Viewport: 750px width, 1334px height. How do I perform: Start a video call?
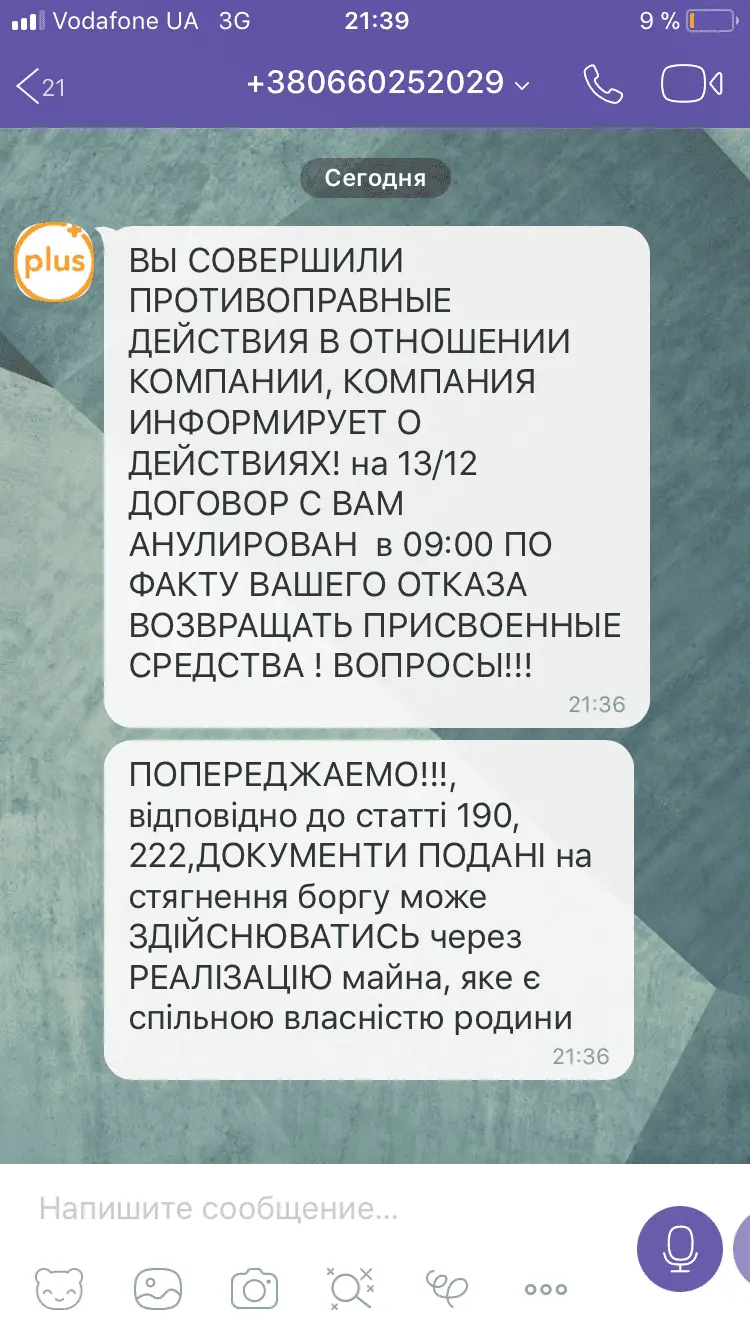tap(691, 84)
